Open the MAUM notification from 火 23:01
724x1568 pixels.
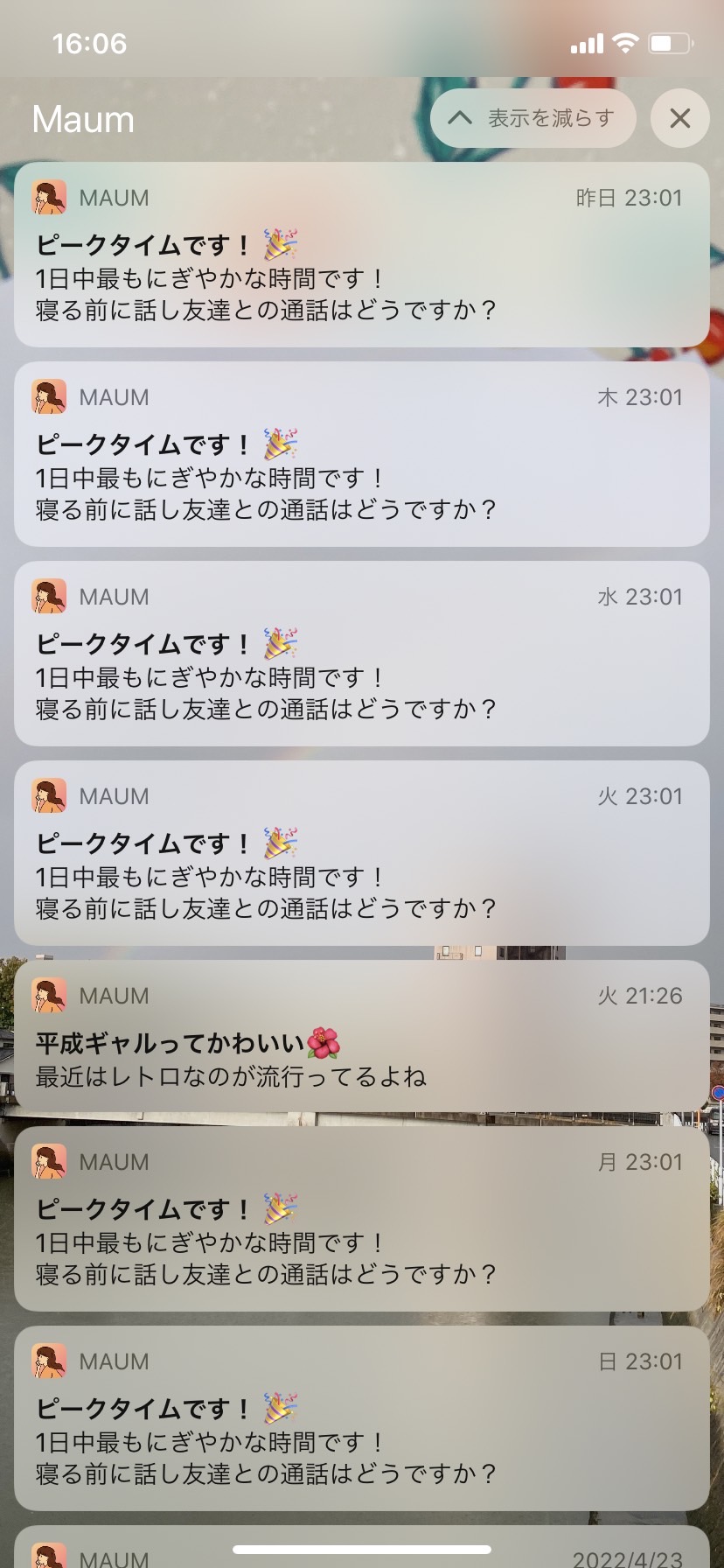tap(362, 853)
